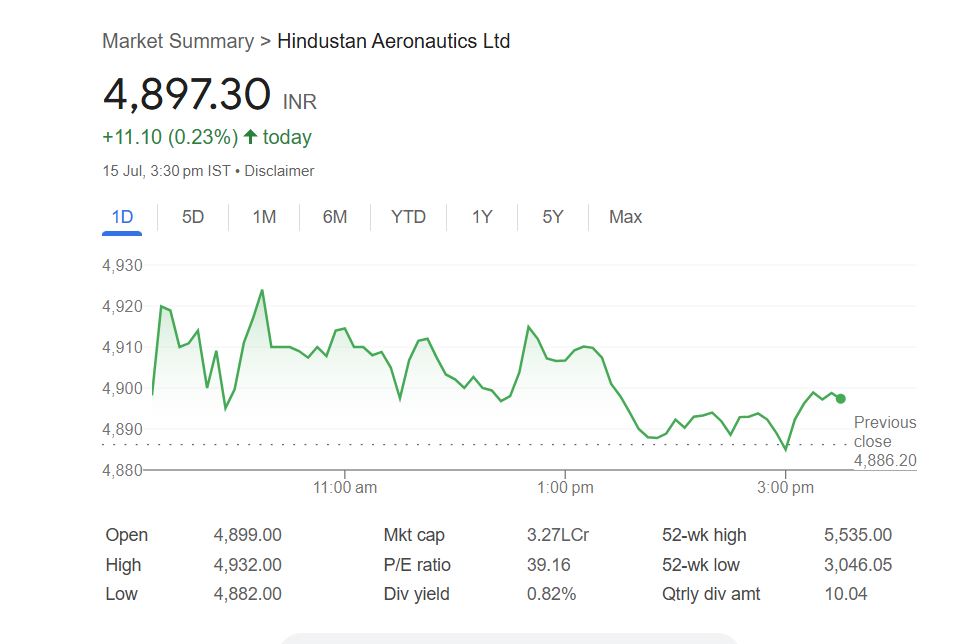Image resolution: width=975 pixels, height=644 pixels.
Task: Open the Disclaimer link
Action: 279,171
